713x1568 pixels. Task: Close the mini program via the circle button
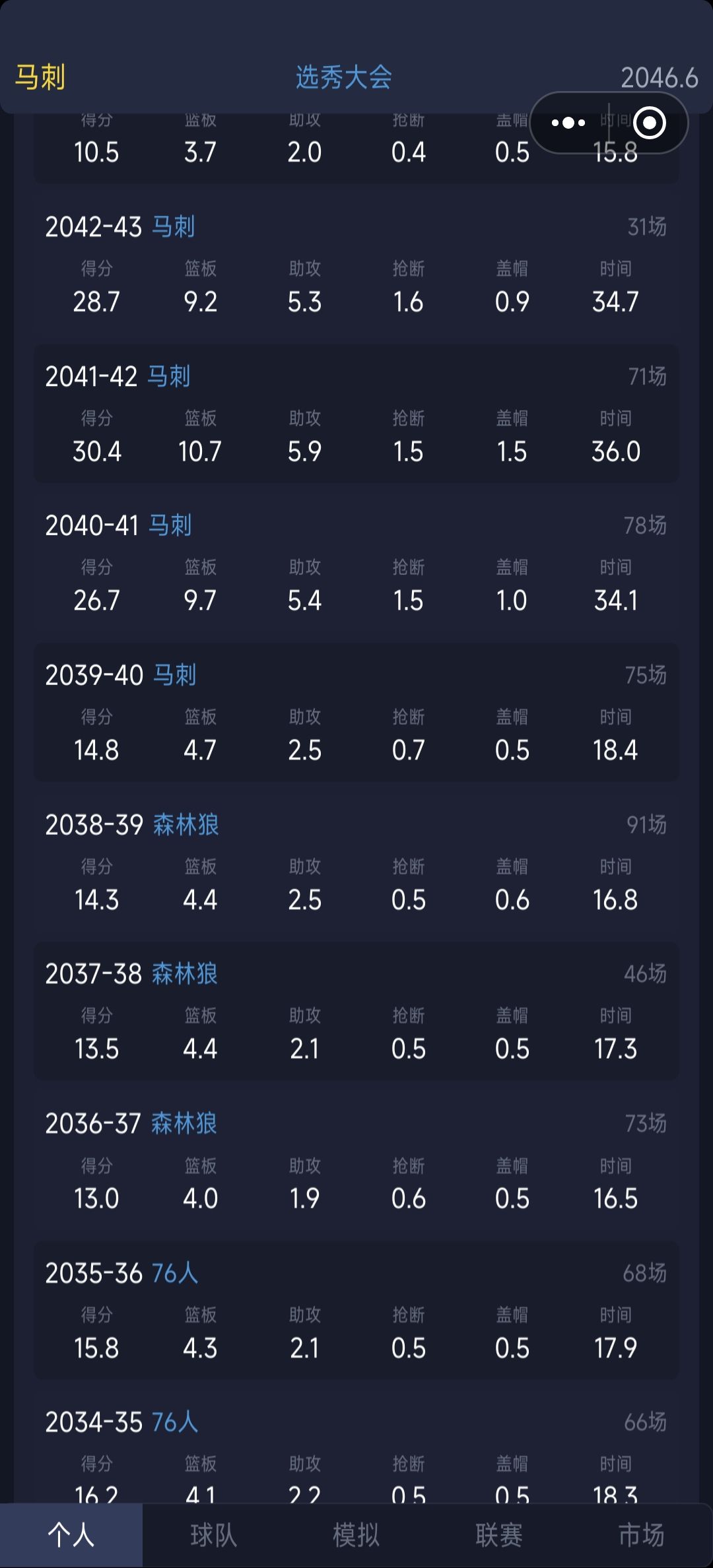click(x=649, y=123)
